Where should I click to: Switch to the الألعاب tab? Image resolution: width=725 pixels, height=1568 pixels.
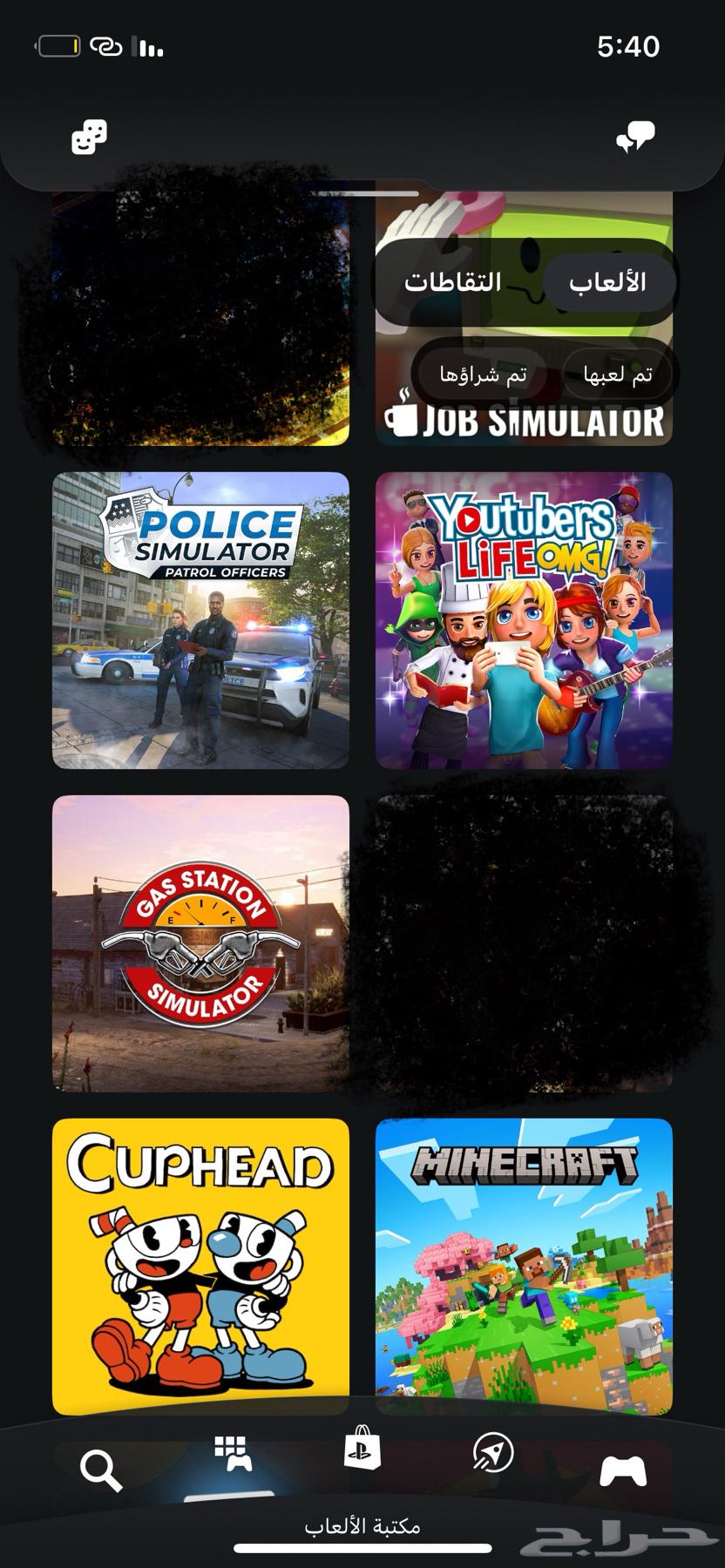point(607,282)
